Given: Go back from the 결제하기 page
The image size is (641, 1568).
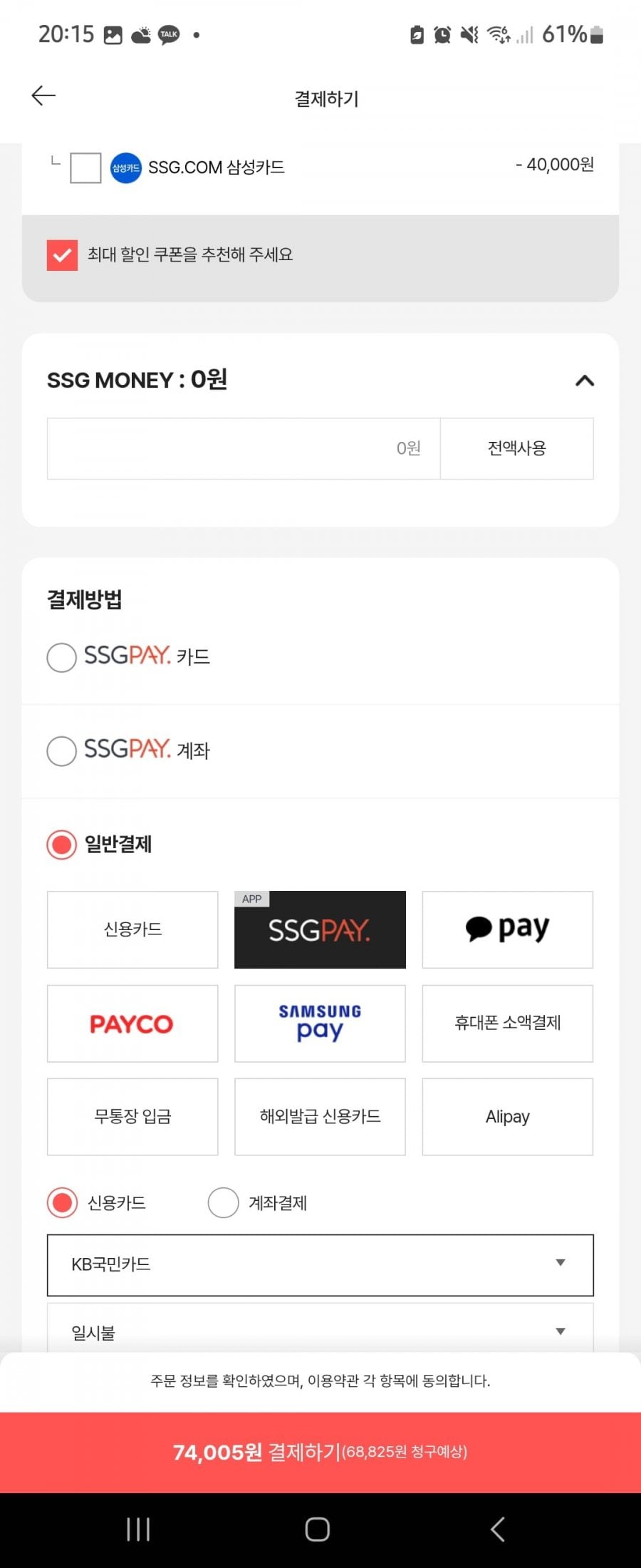Looking at the screenshot, I should point(43,96).
